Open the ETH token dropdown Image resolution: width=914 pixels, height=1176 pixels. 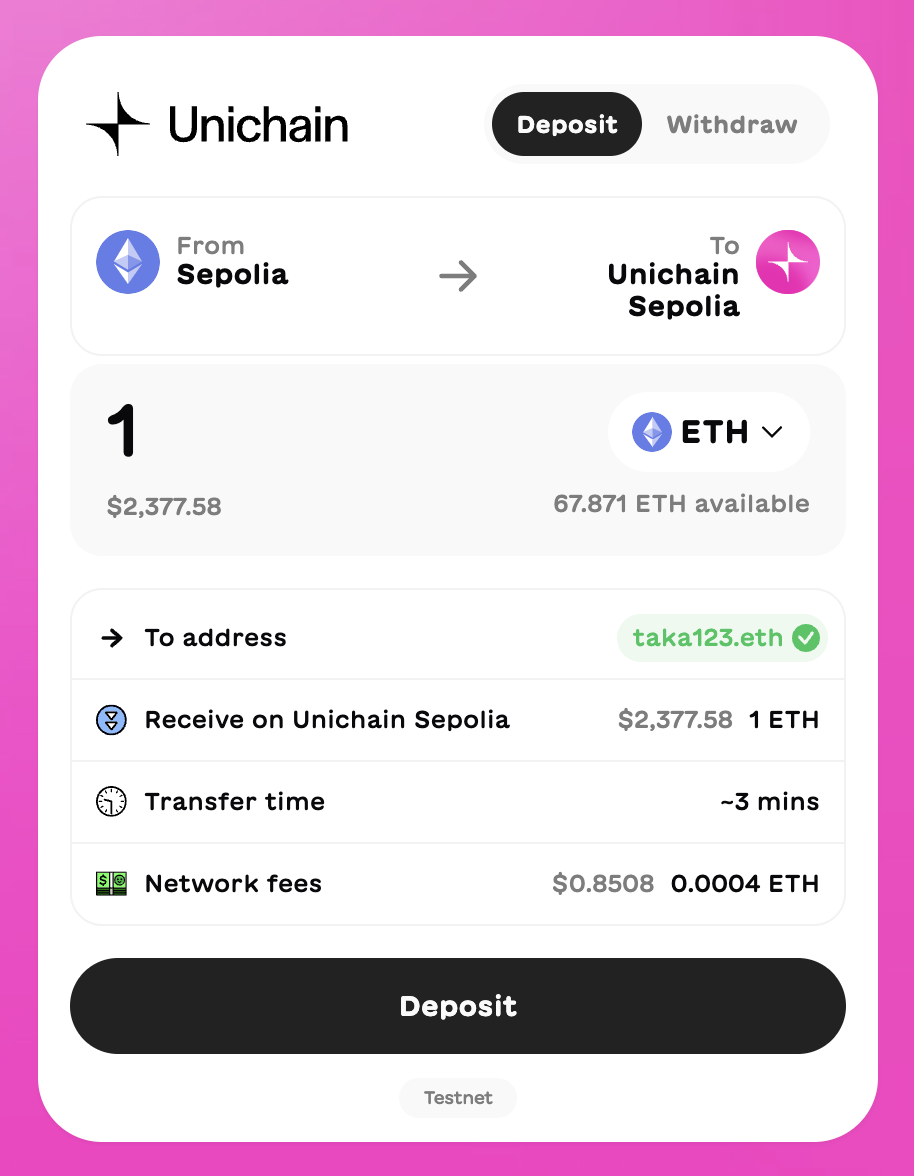point(708,432)
